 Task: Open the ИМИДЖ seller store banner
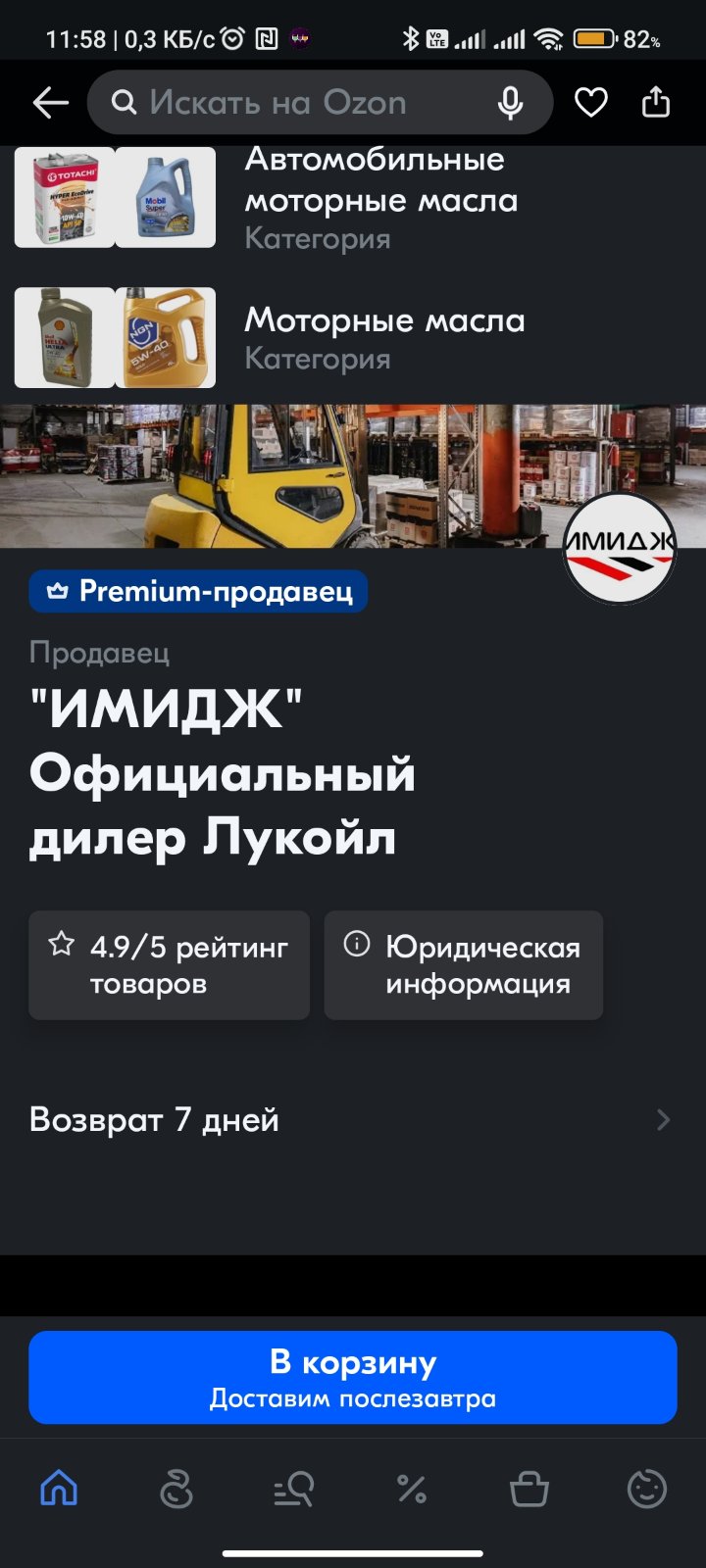coord(353,476)
